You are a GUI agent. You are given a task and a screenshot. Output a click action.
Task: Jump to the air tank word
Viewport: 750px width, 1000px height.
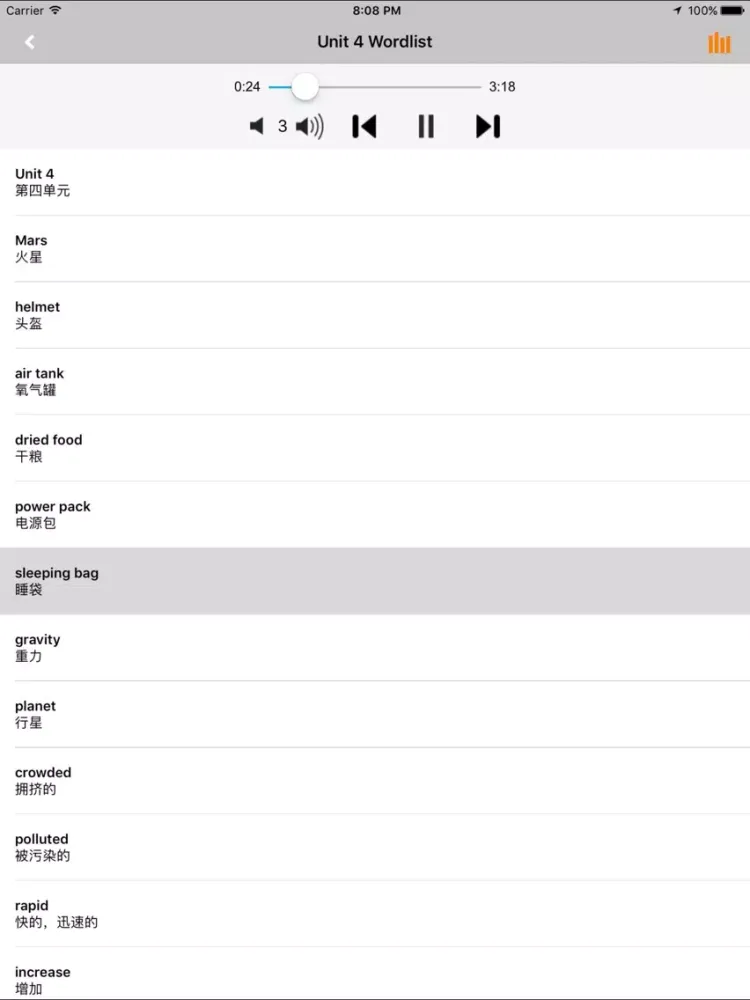375,381
